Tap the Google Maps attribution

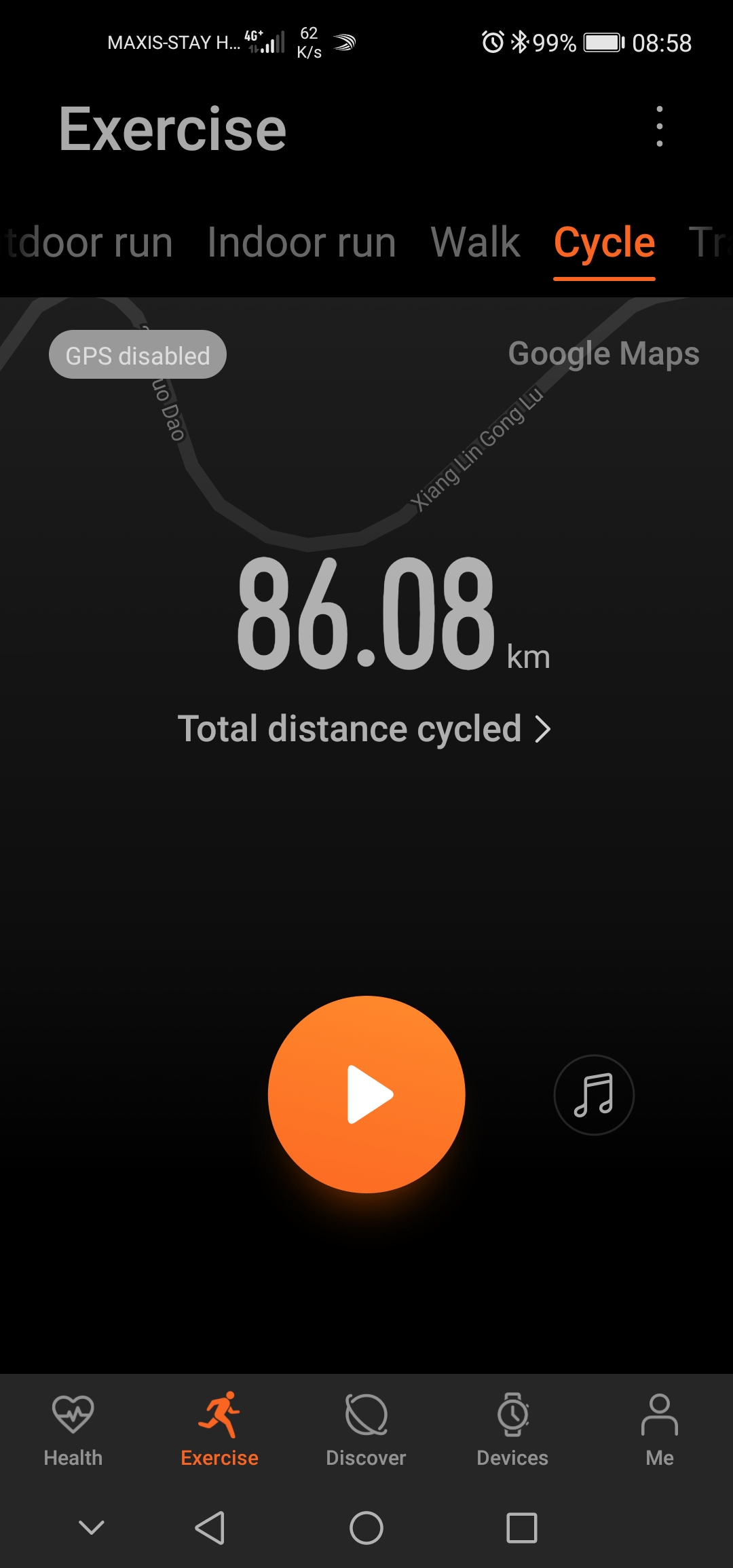[604, 354]
